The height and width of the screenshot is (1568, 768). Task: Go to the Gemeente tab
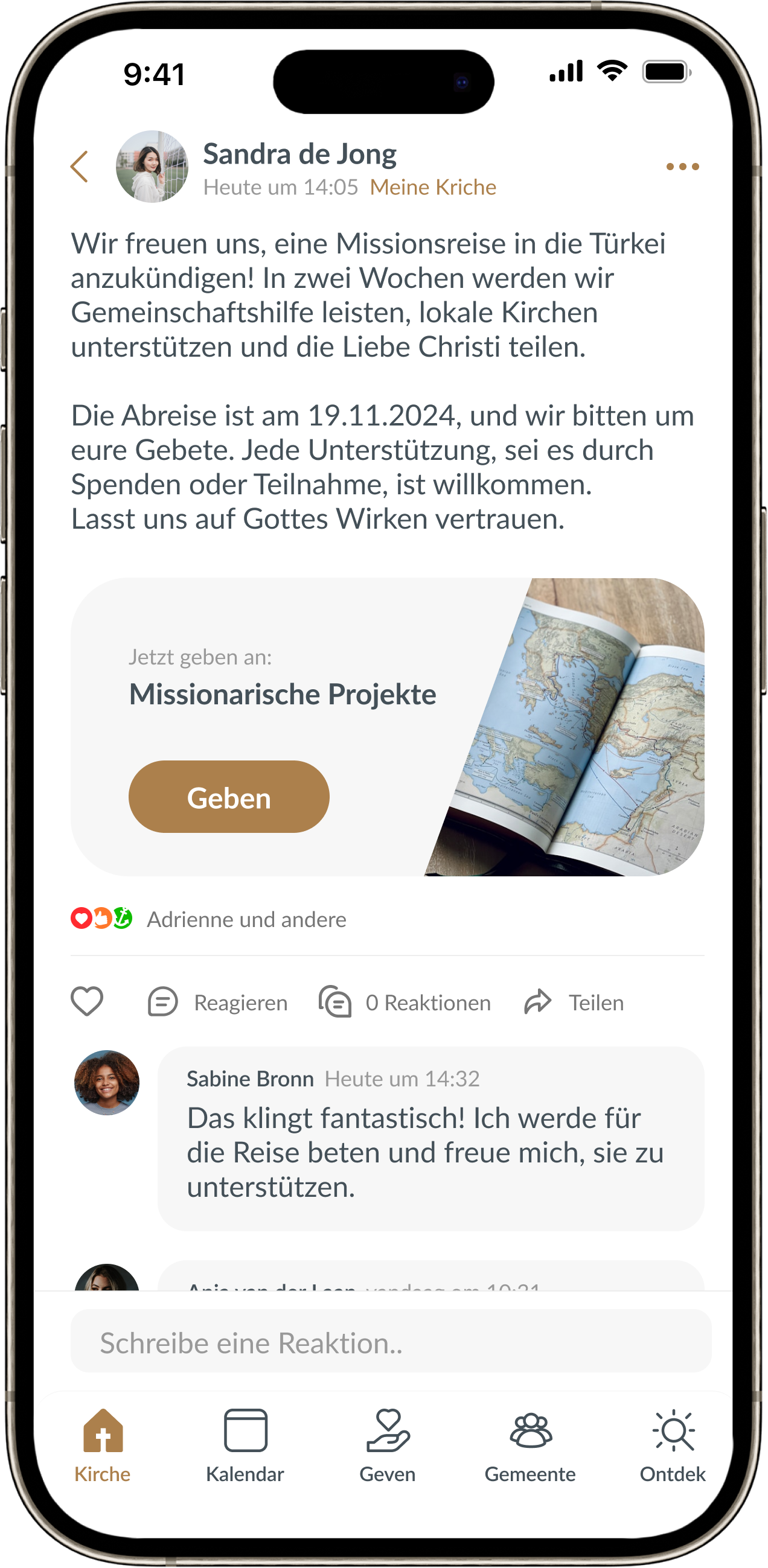530,1446
